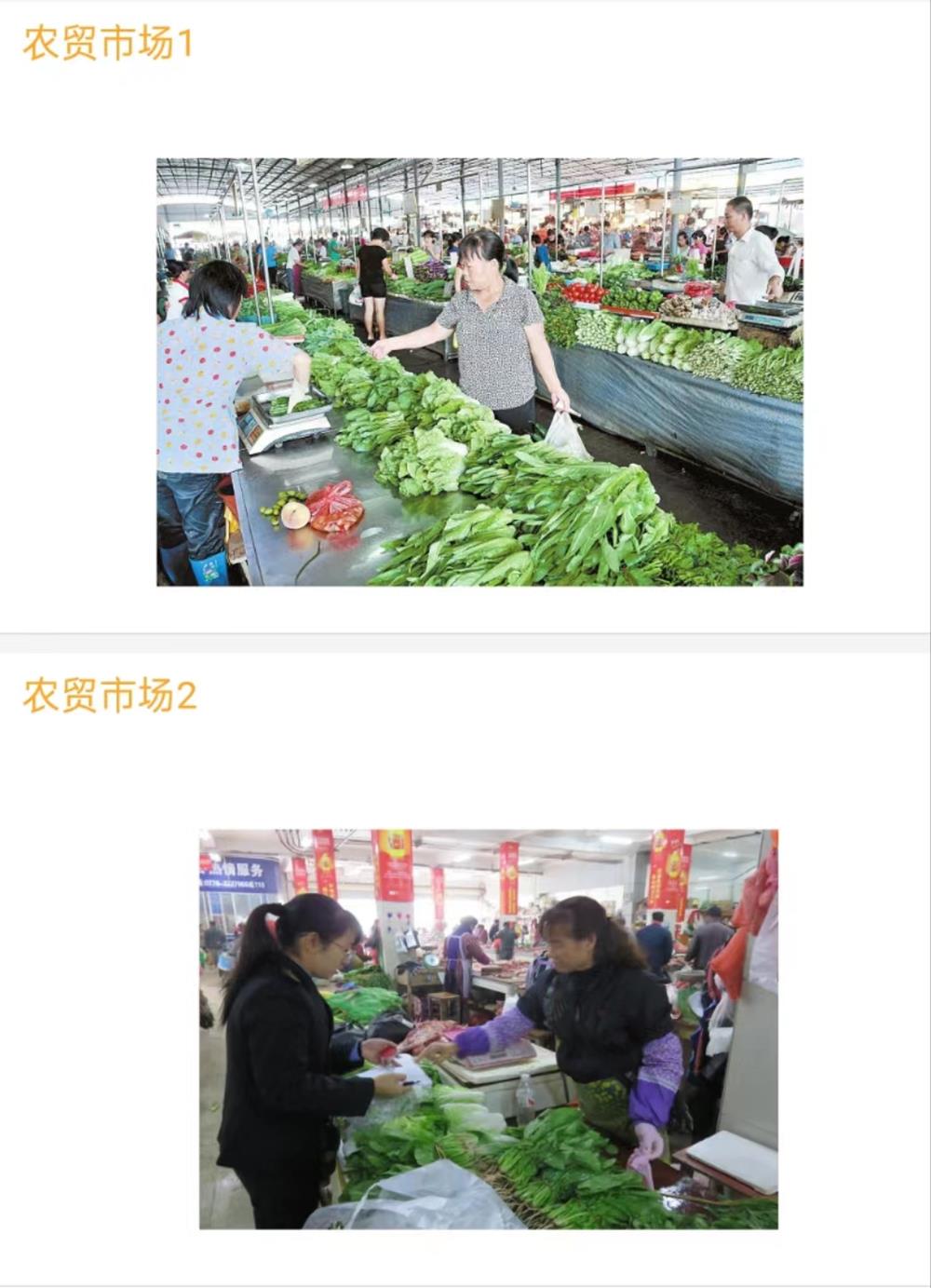View the 农贸市场2 photo full size

(x=488, y=1029)
